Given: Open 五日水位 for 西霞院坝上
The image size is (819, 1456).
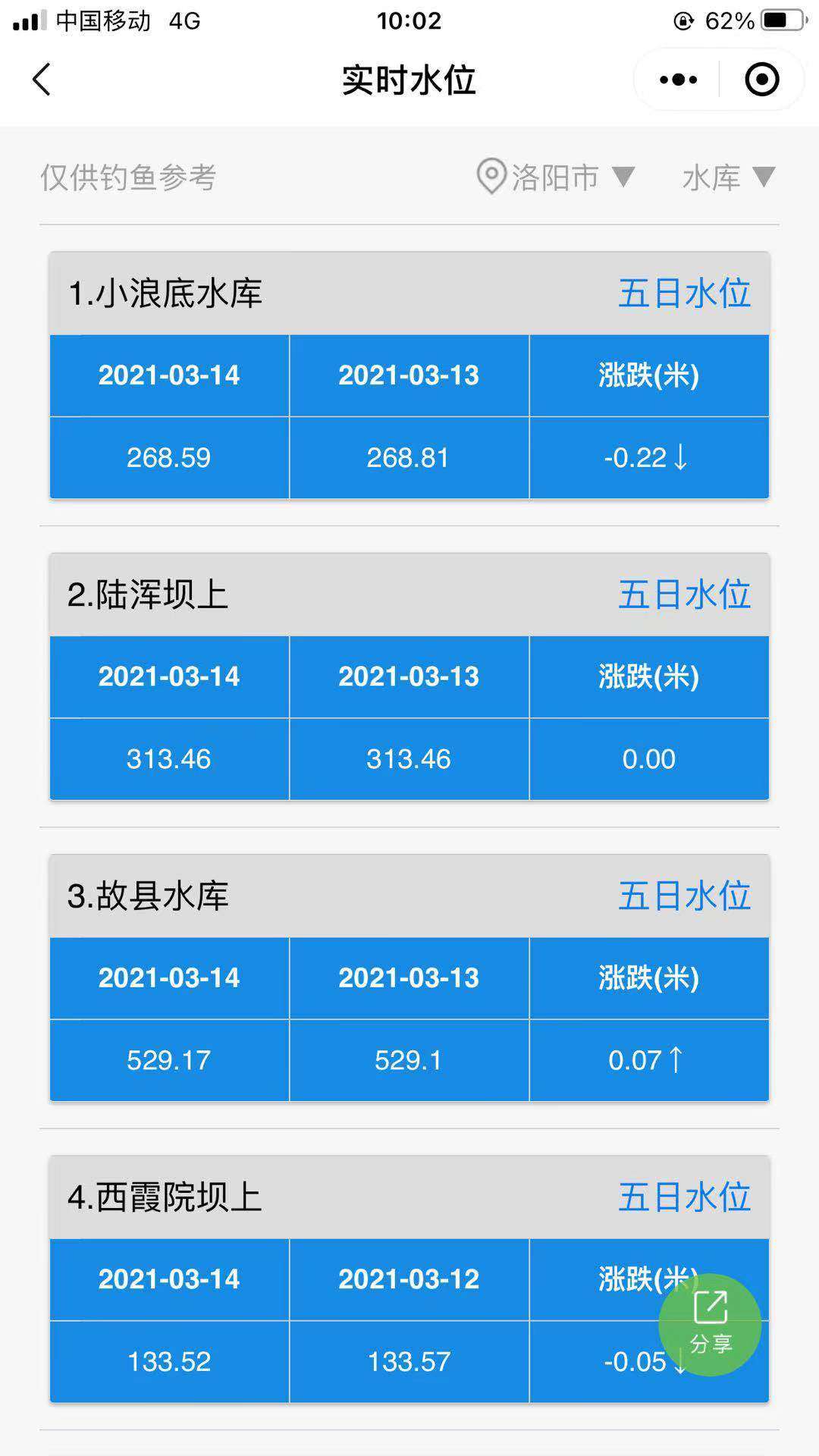Looking at the screenshot, I should coord(684,1197).
